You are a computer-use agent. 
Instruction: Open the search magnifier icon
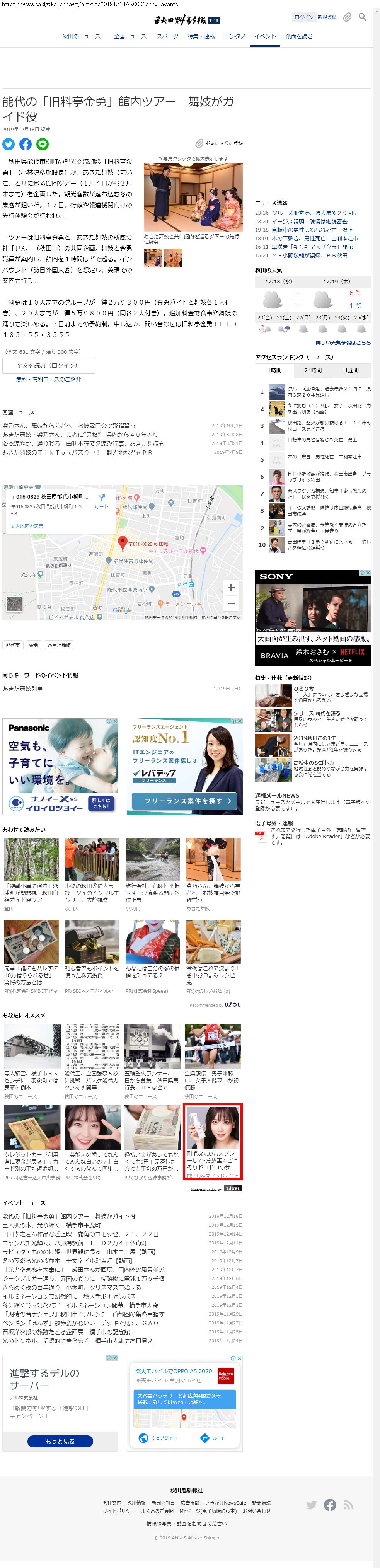coord(362,17)
